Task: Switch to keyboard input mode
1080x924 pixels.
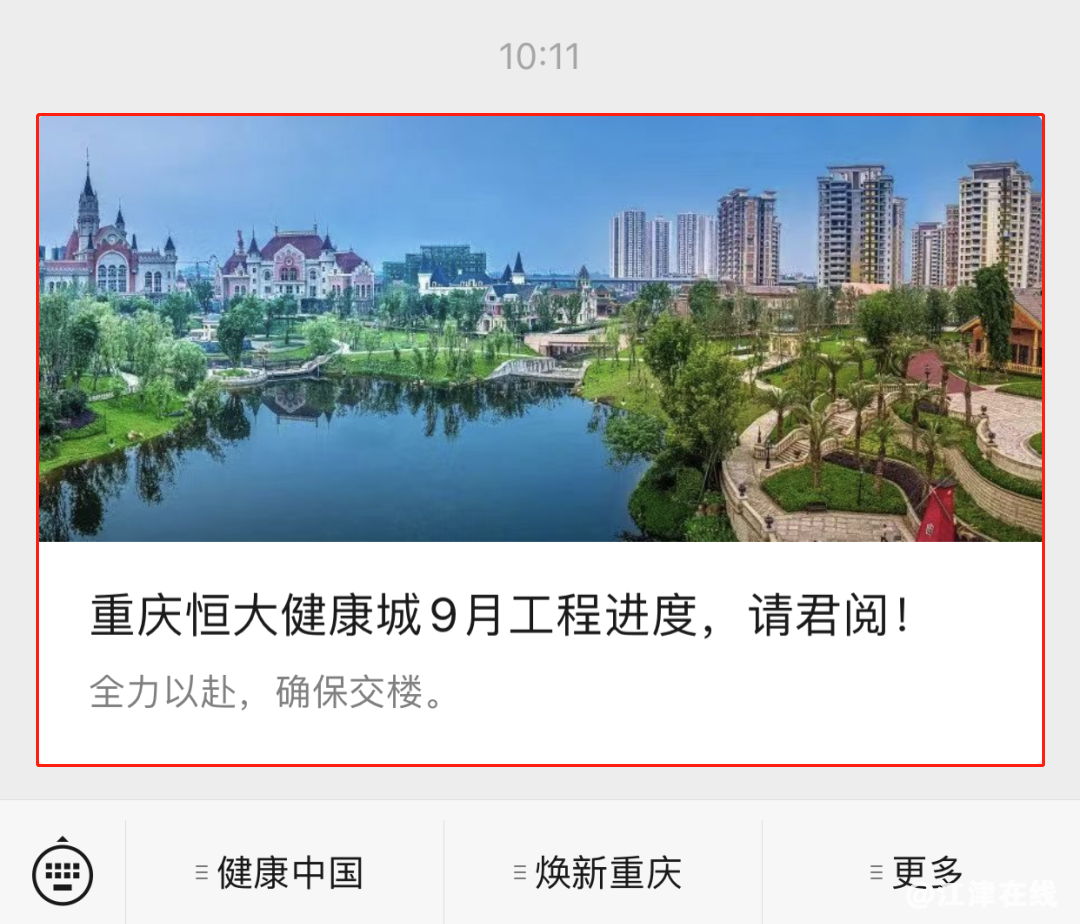Action: click(63, 873)
